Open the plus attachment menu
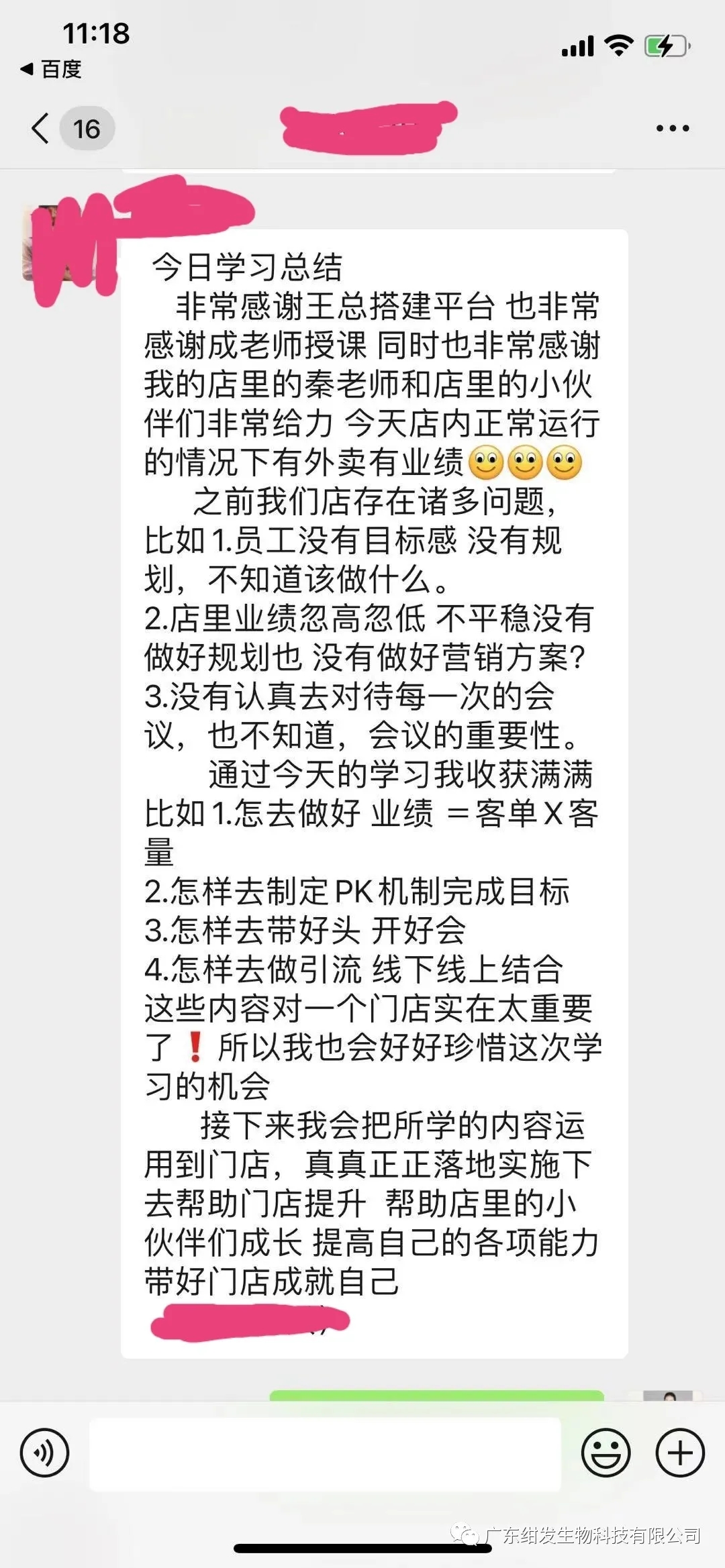725x1568 pixels. pos(680,1453)
